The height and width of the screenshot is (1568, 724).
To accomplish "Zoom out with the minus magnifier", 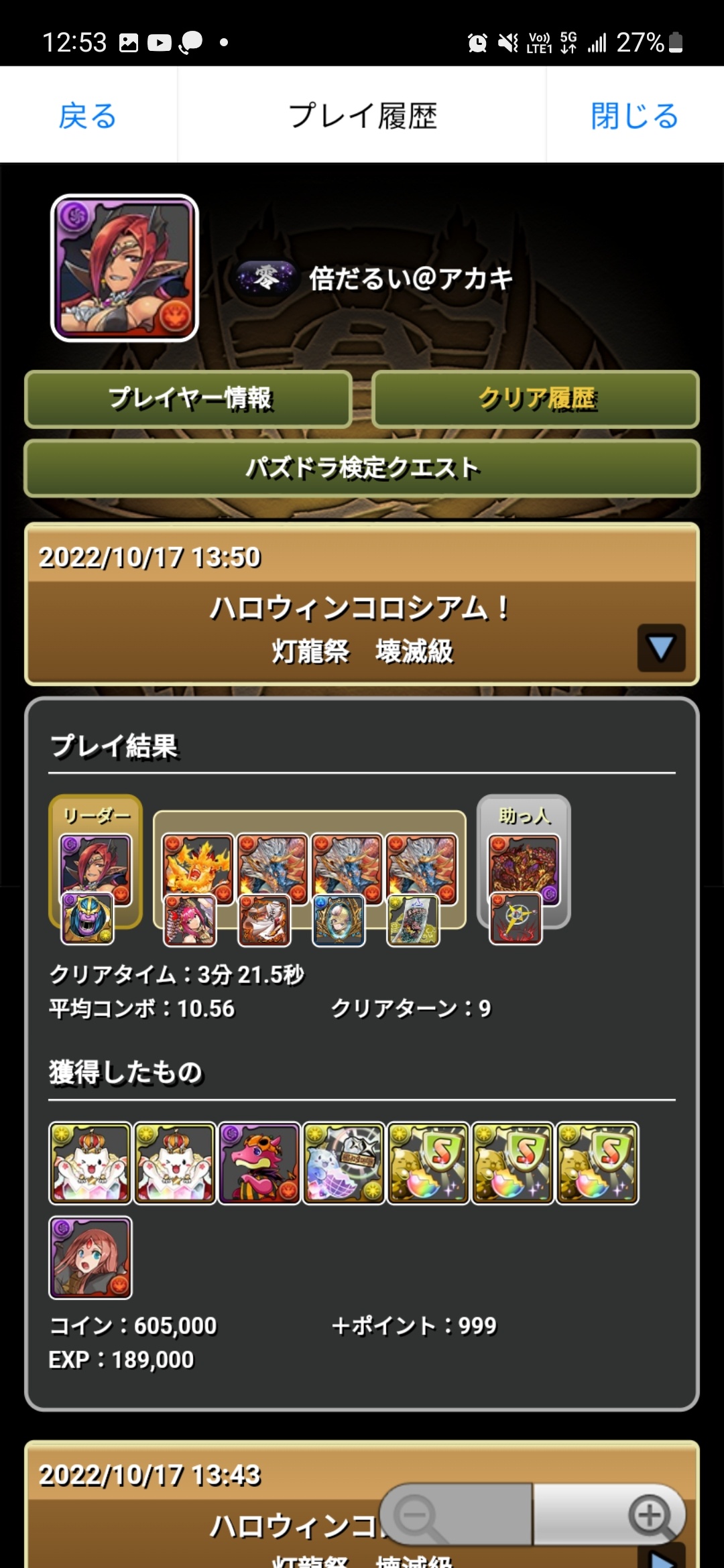I will click(417, 1516).
